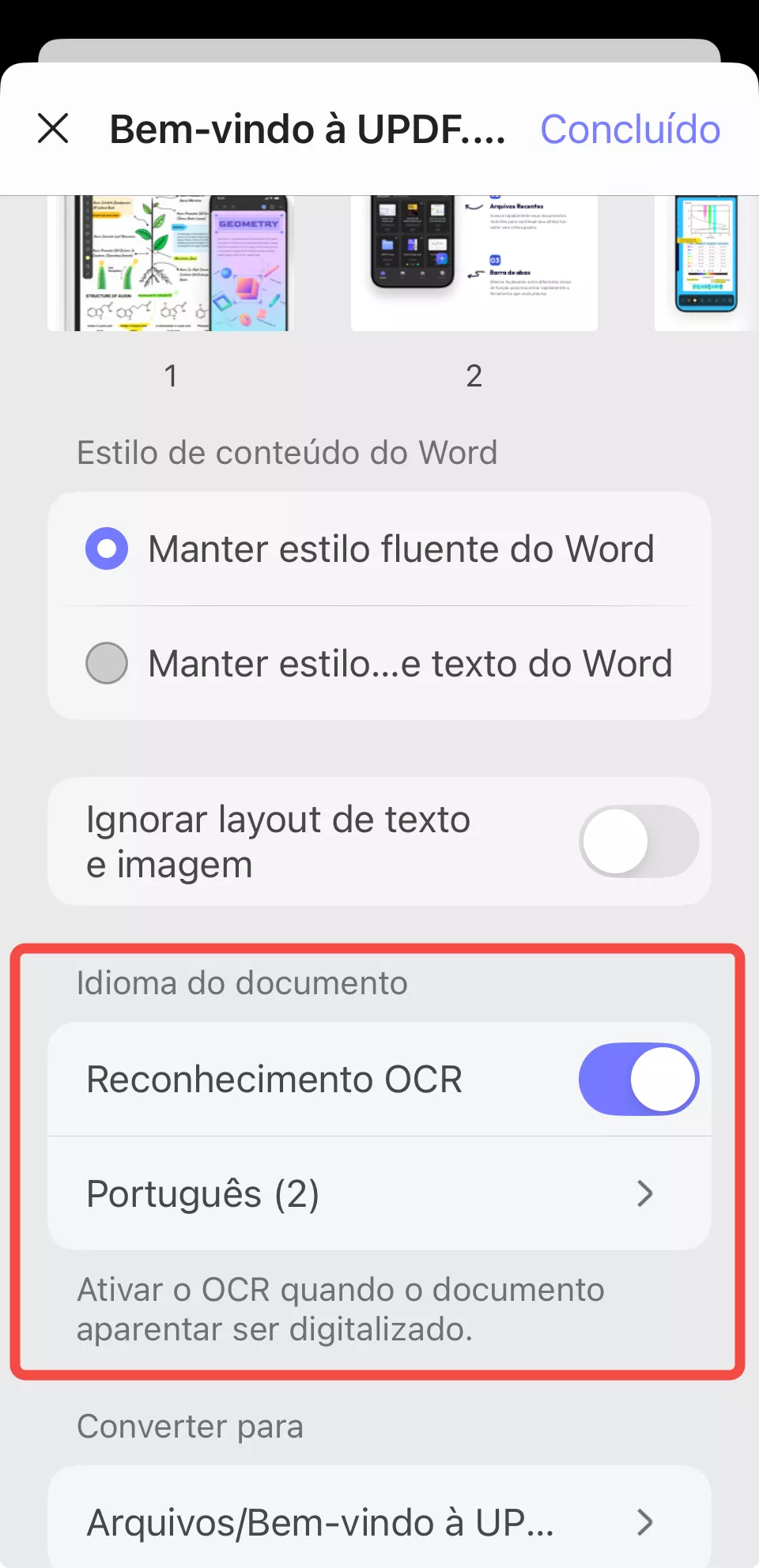Select page 2 thumbnail
This screenshot has height=1568, width=759.
pos(474,265)
